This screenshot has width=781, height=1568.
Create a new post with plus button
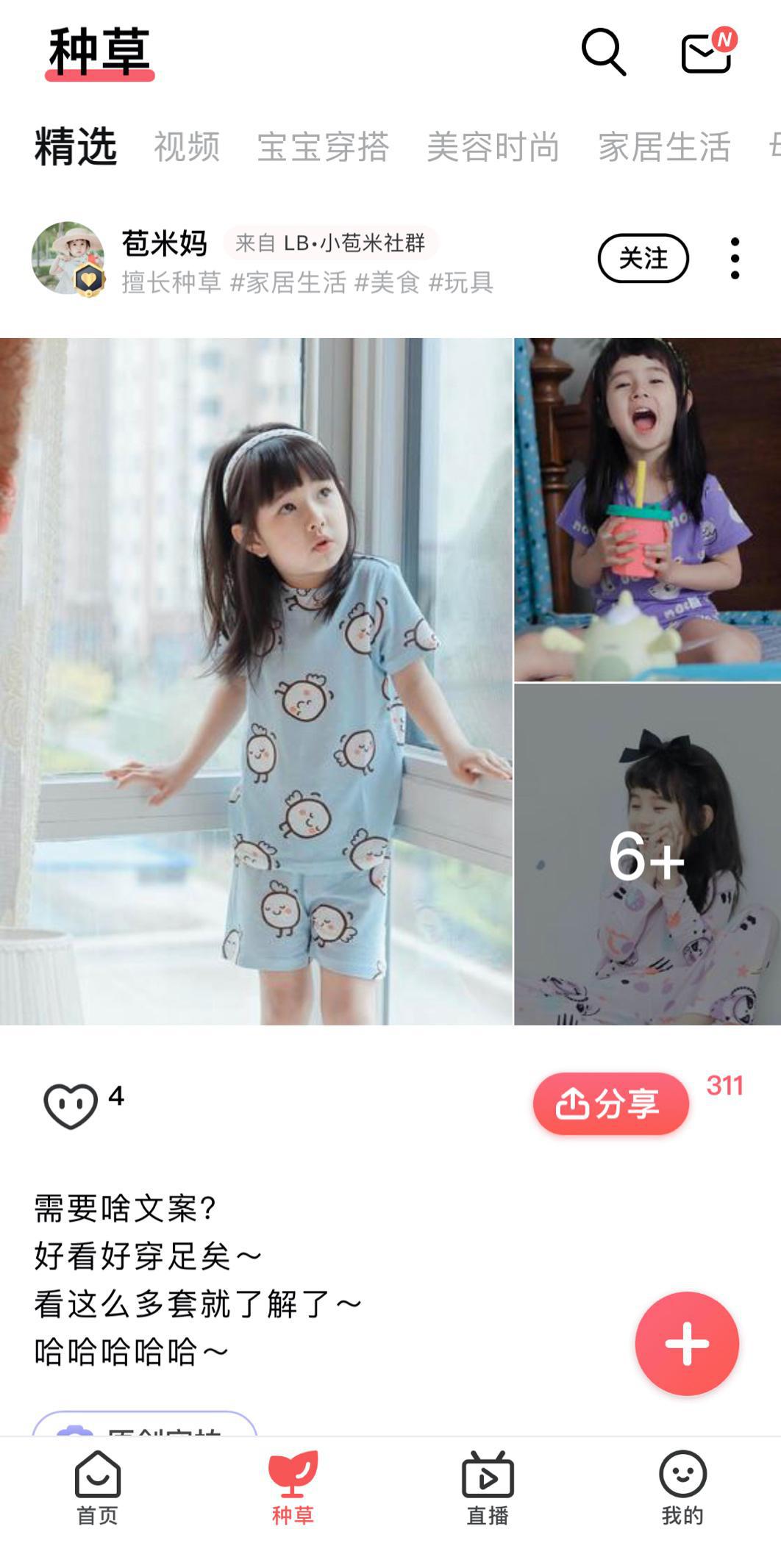687,1343
